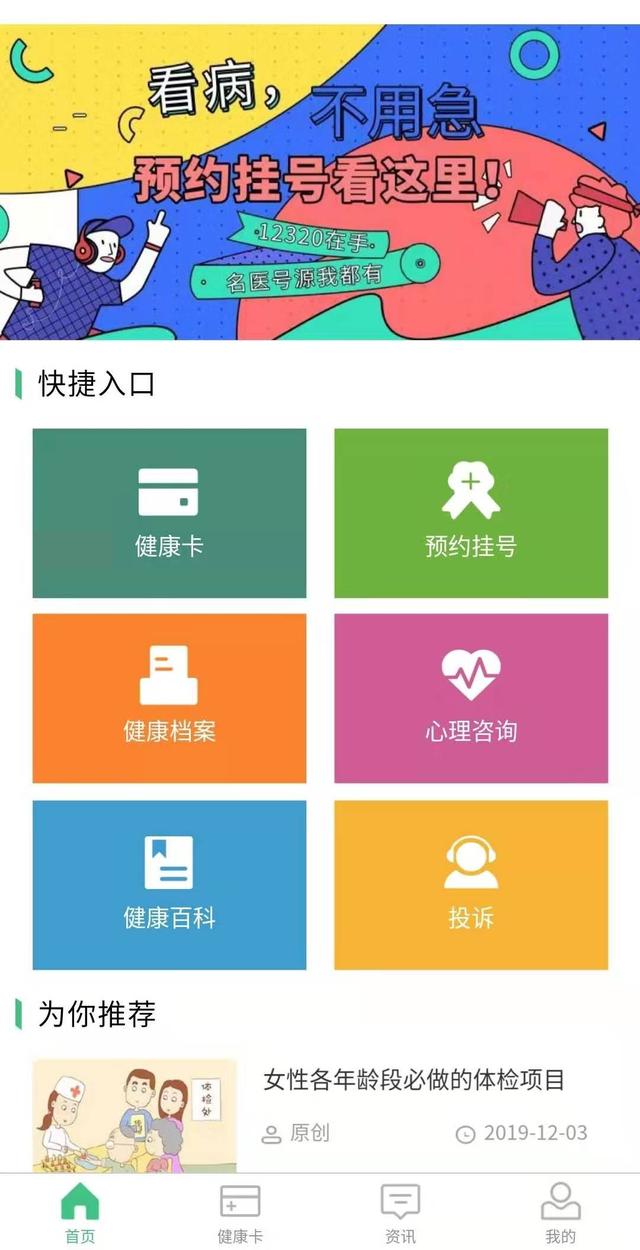The width and height of the screenshot is (640, 1250).
Task: Open 健康档案 health records tile
Action: (169, 698)
